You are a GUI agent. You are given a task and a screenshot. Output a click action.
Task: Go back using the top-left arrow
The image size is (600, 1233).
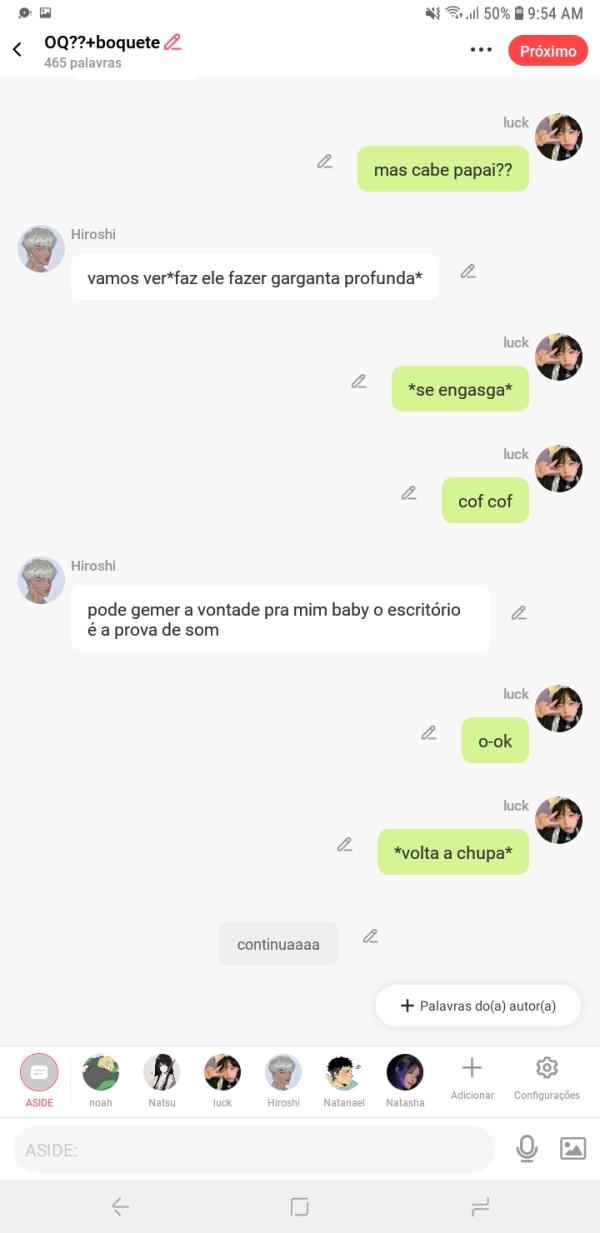coord(17,50)
